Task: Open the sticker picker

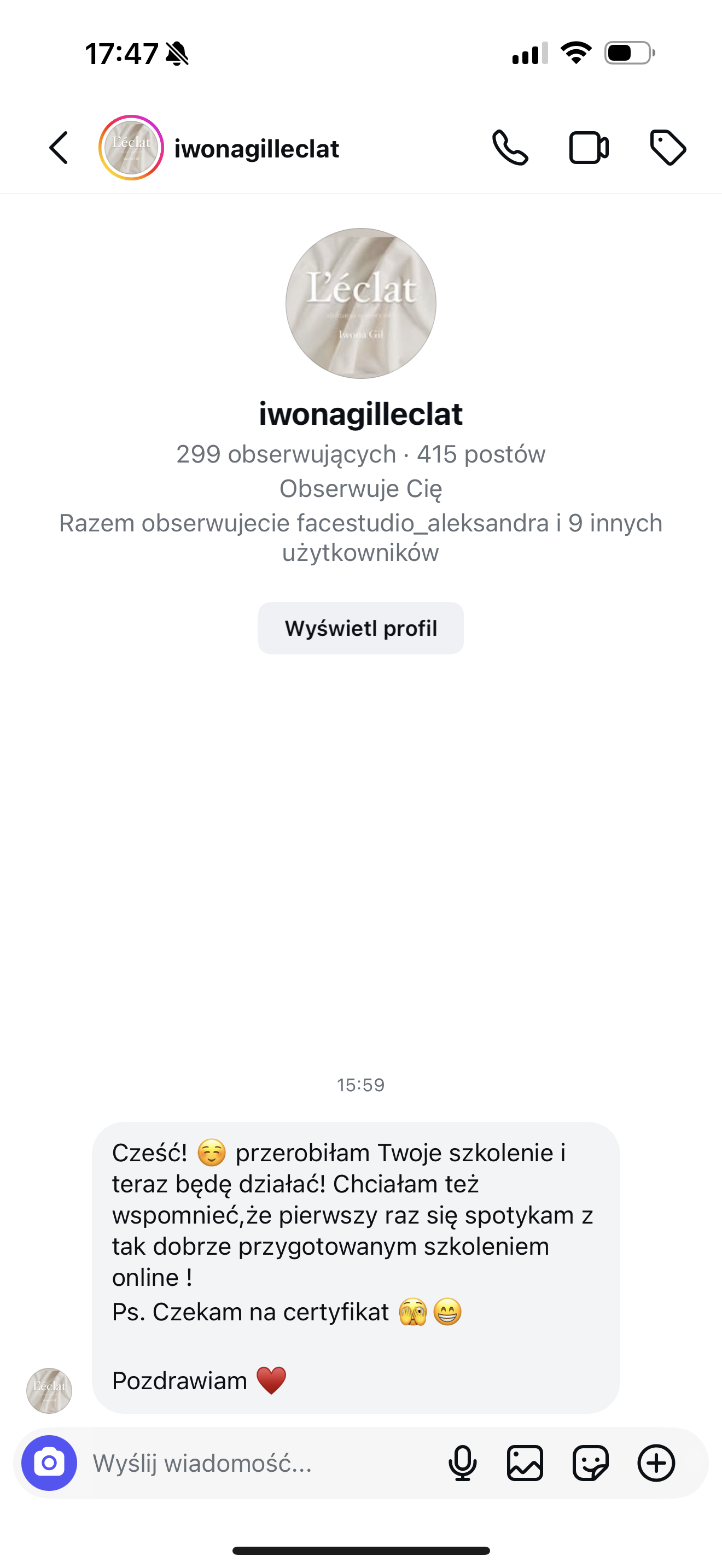Action: [591, 1462]
